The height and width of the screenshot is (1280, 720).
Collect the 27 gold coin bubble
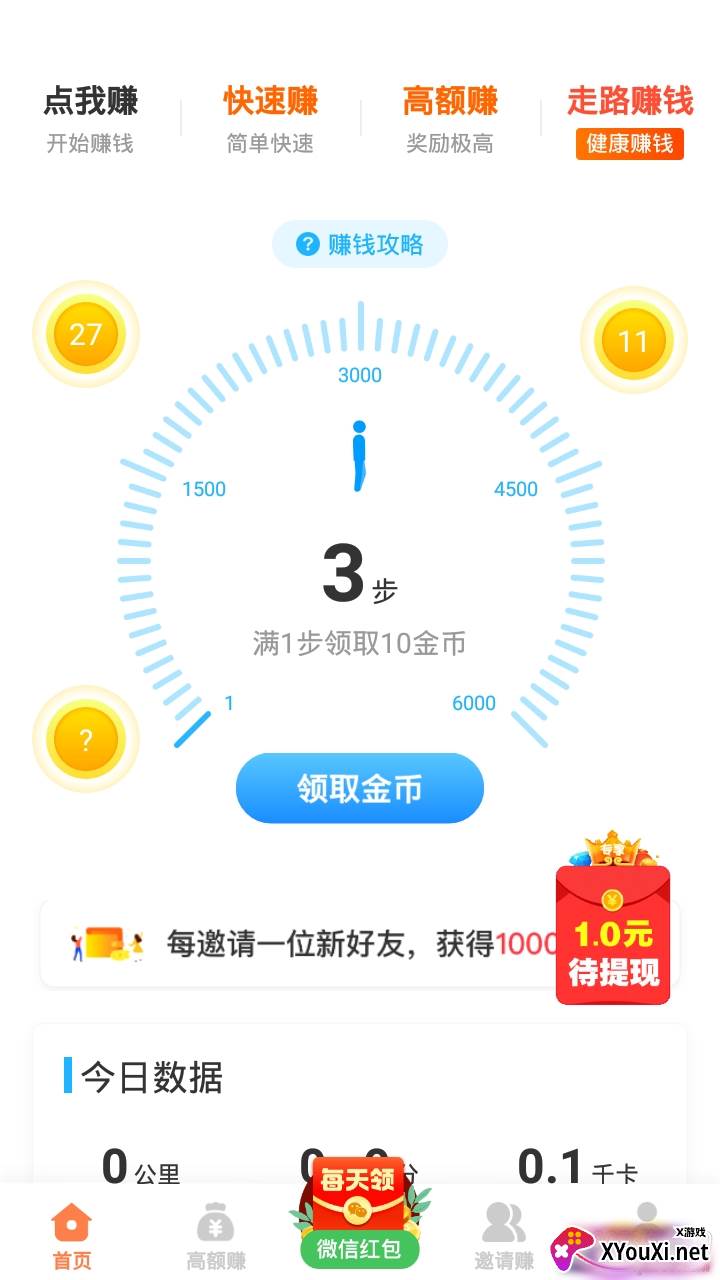pos(86,334)
